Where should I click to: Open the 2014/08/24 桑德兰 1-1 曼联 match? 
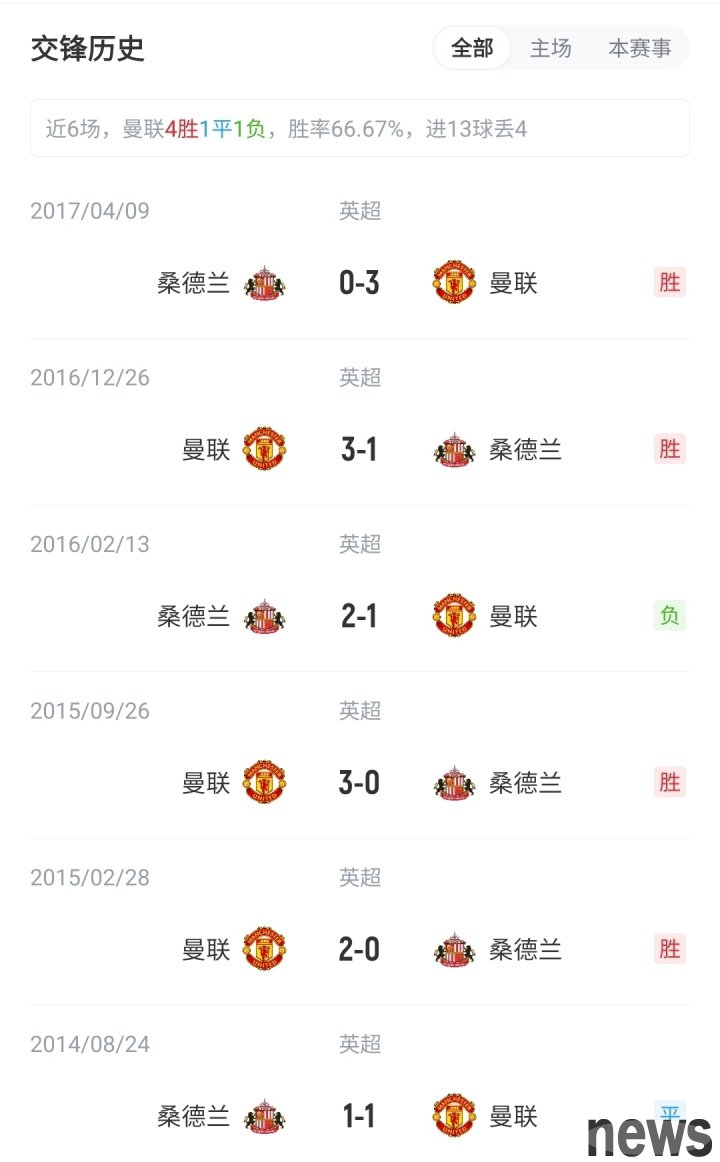click(x=359, y=1115)
